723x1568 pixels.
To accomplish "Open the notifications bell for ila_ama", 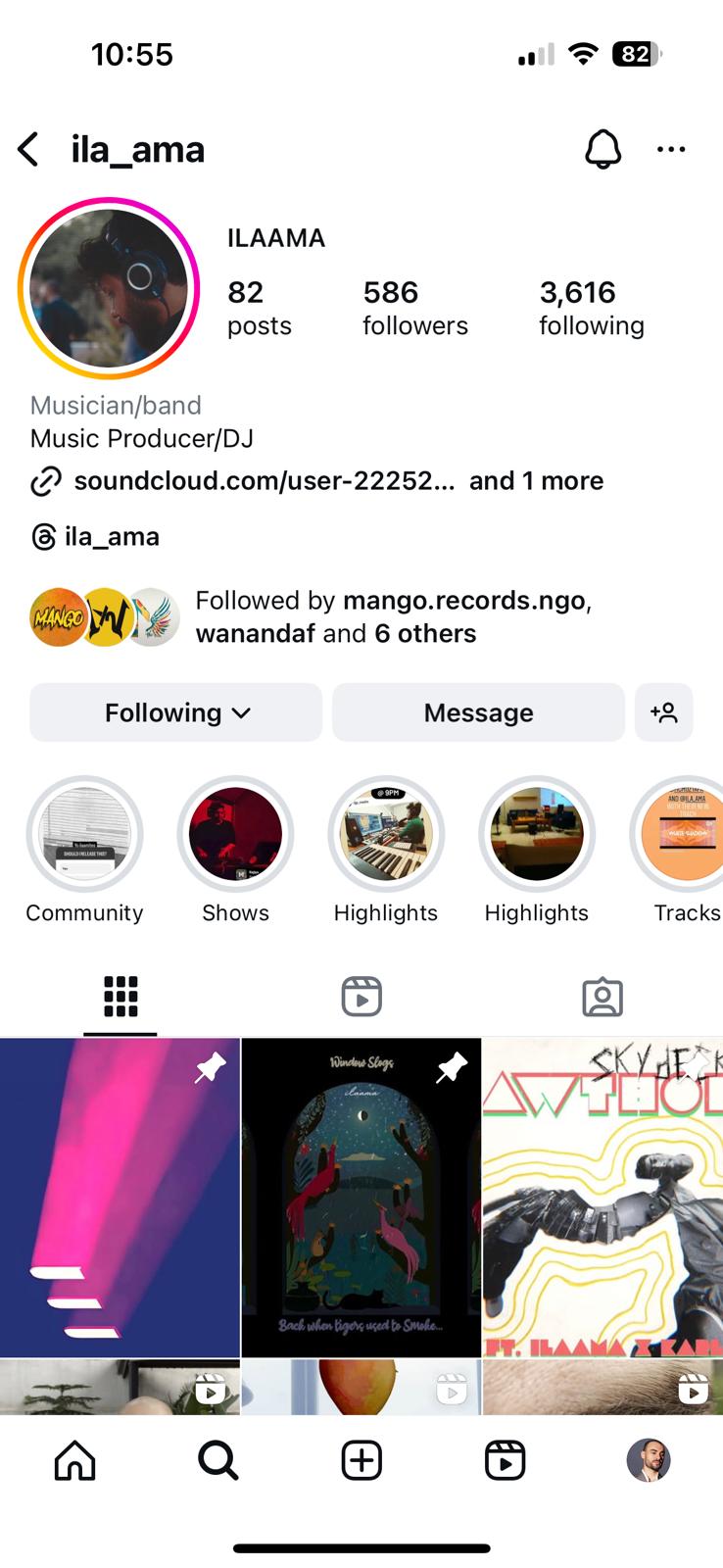I will pos(602,150).
